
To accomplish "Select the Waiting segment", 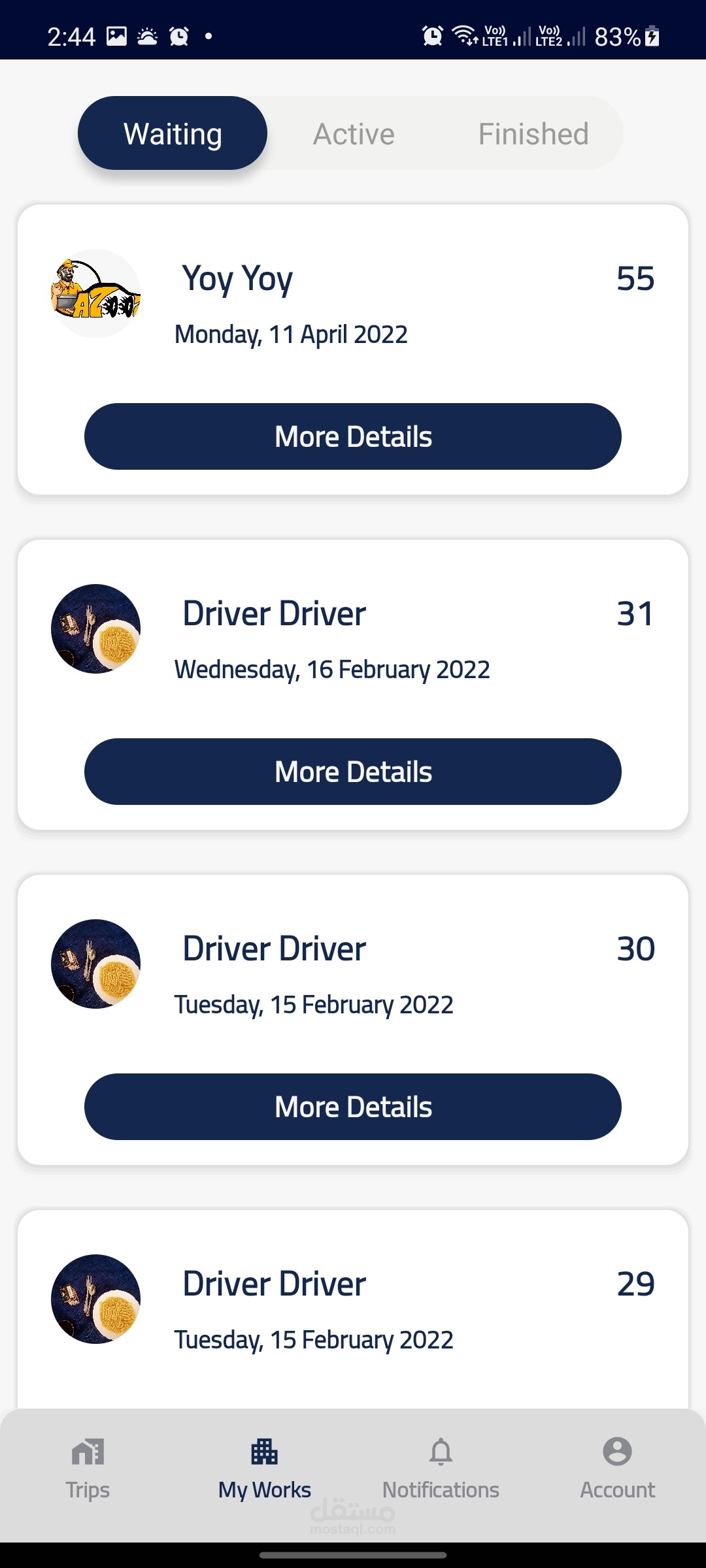I will (x=173, y=133).
